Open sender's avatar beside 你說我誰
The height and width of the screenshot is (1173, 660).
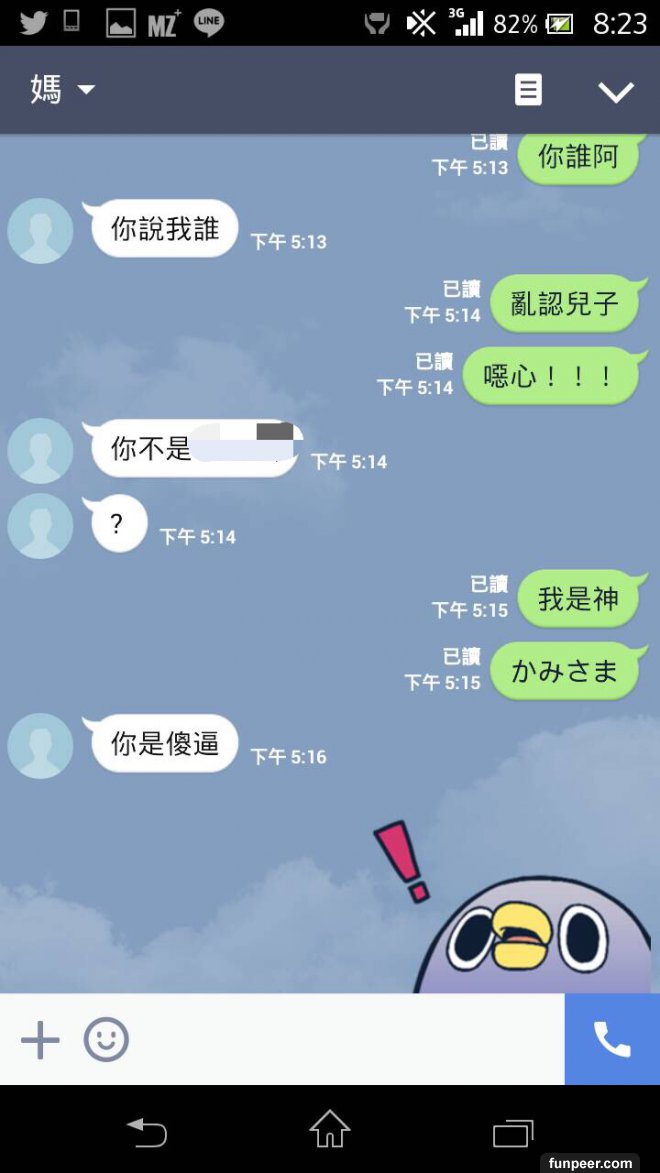pyautogui.click(x=40, y=231)
